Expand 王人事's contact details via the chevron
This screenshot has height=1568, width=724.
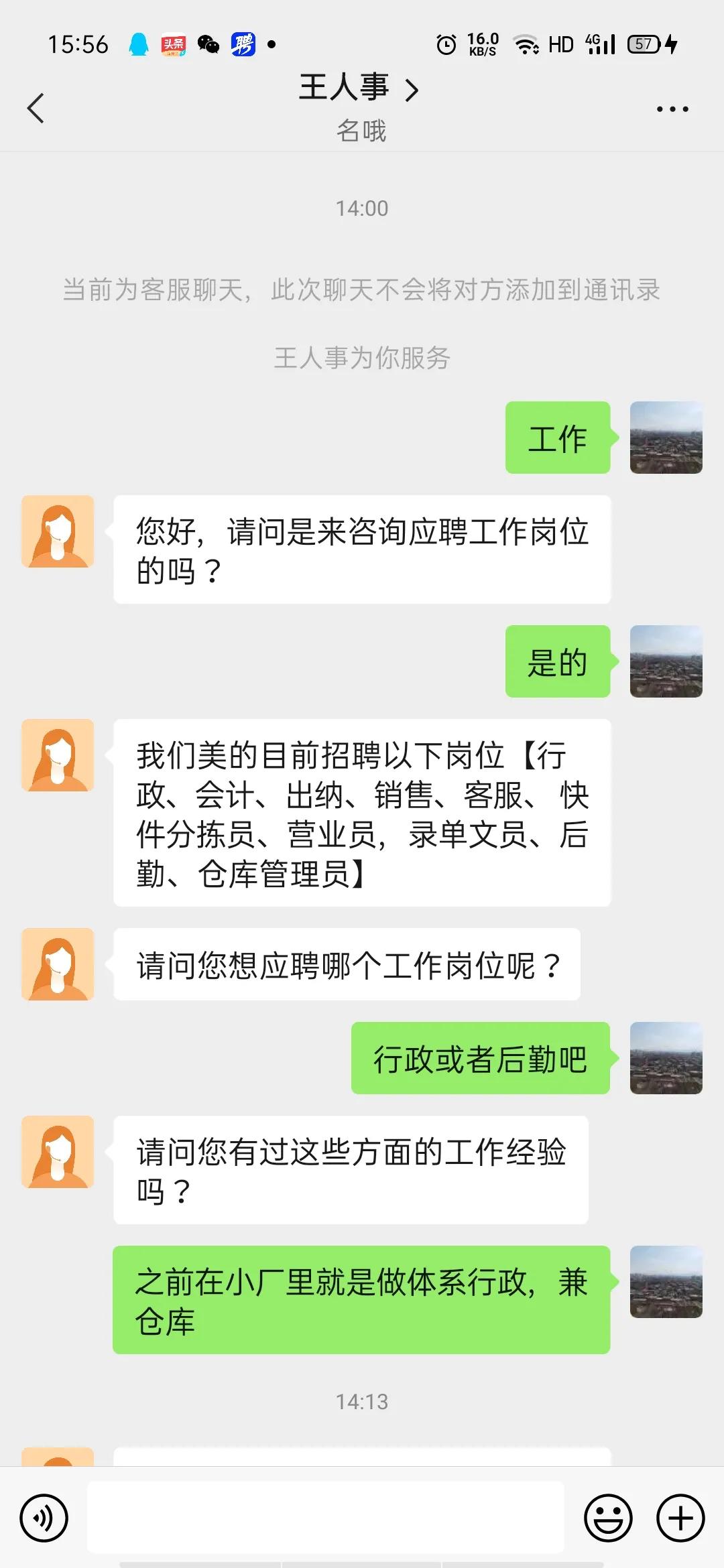[x=414, y=89]
